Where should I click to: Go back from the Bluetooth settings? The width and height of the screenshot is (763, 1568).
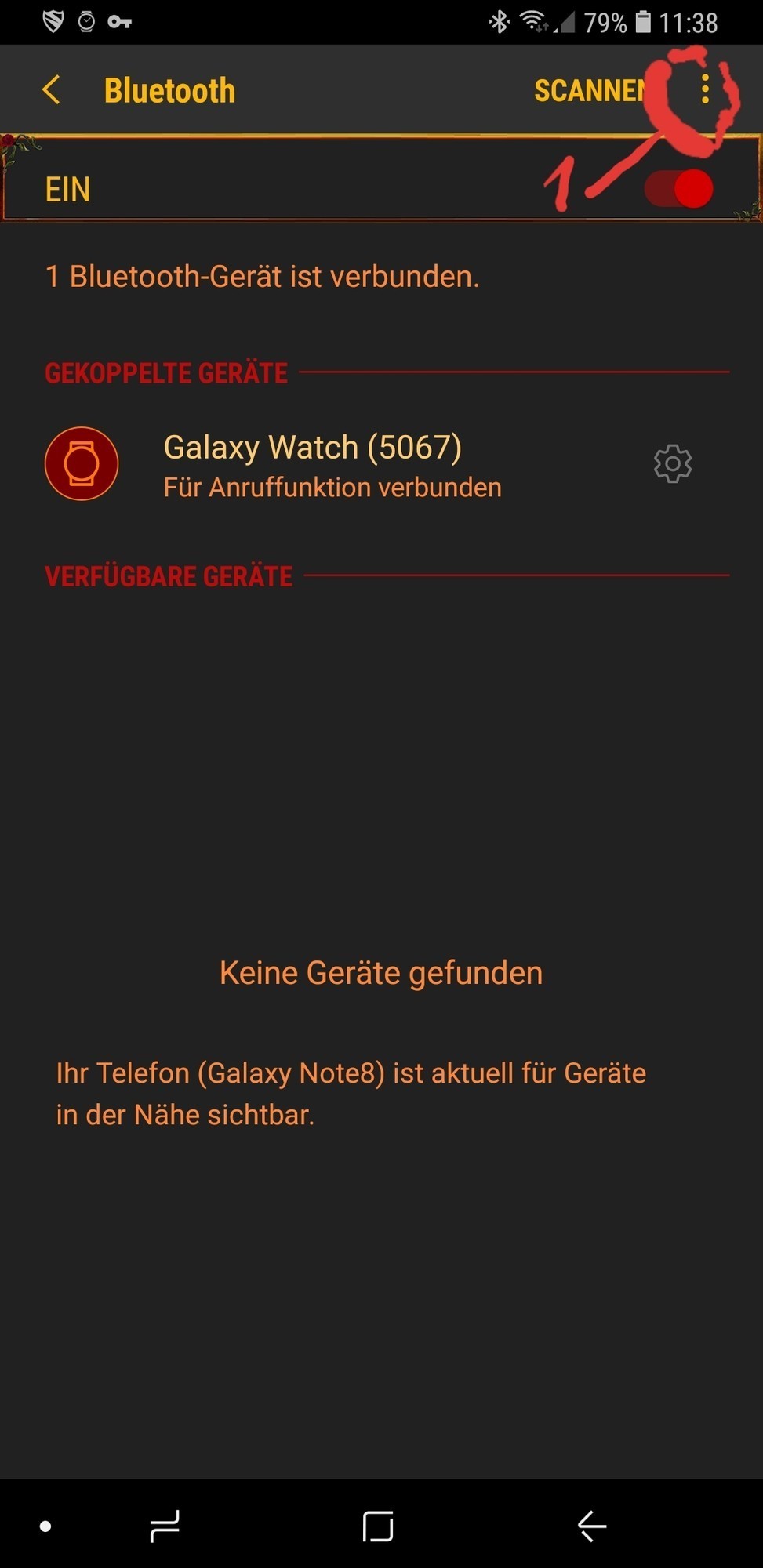(x=52, y=90)
